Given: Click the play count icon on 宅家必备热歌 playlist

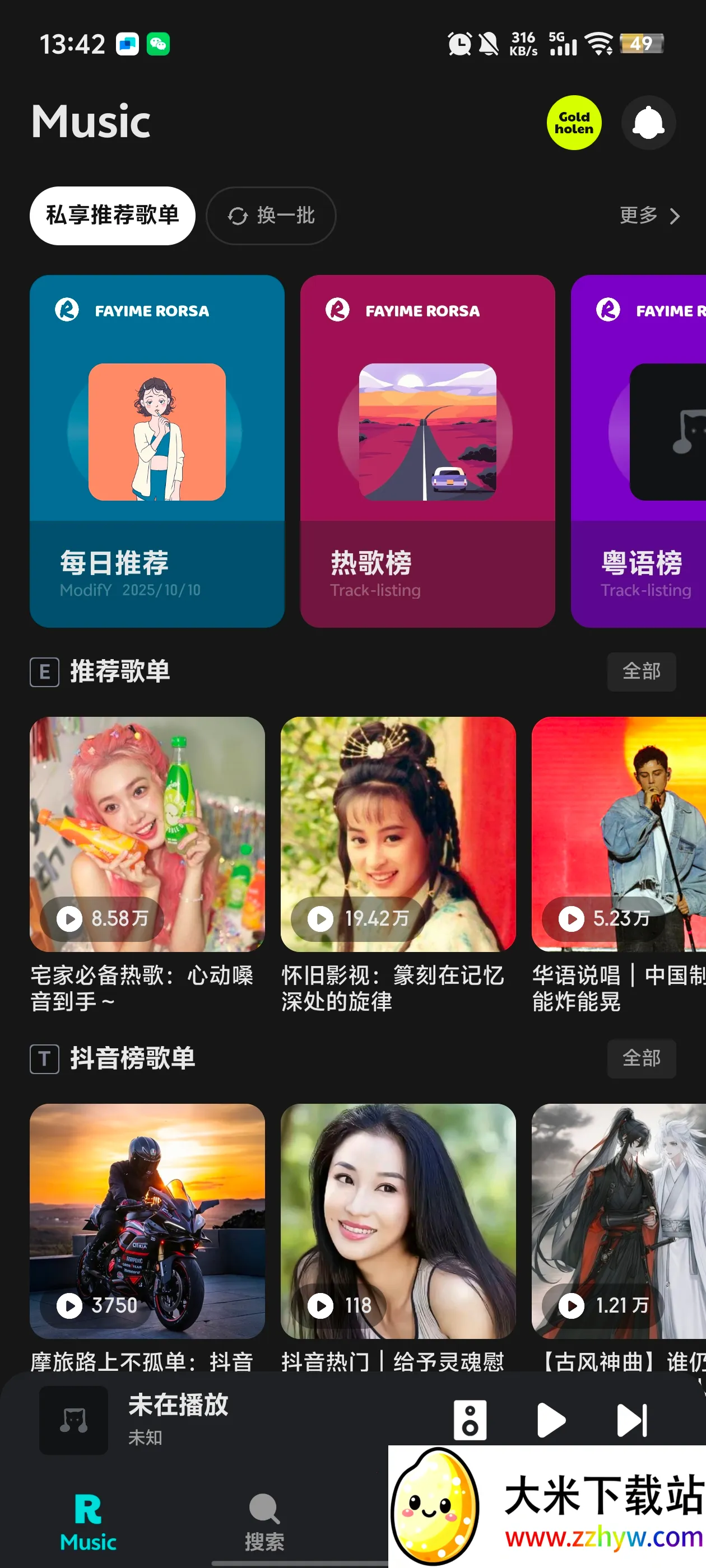Looking at the screenshot, I should 69,919.
